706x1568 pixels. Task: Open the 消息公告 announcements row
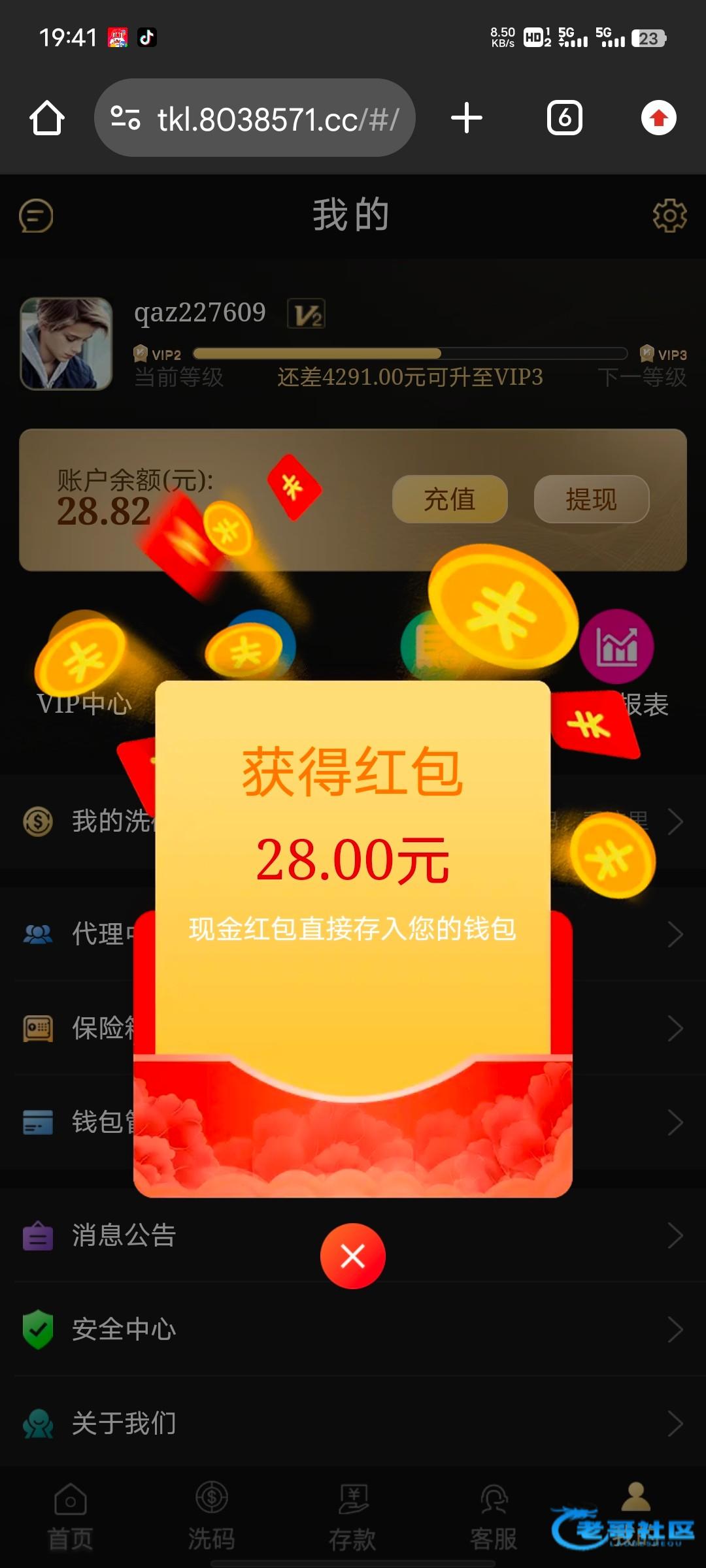(353, 1235)
